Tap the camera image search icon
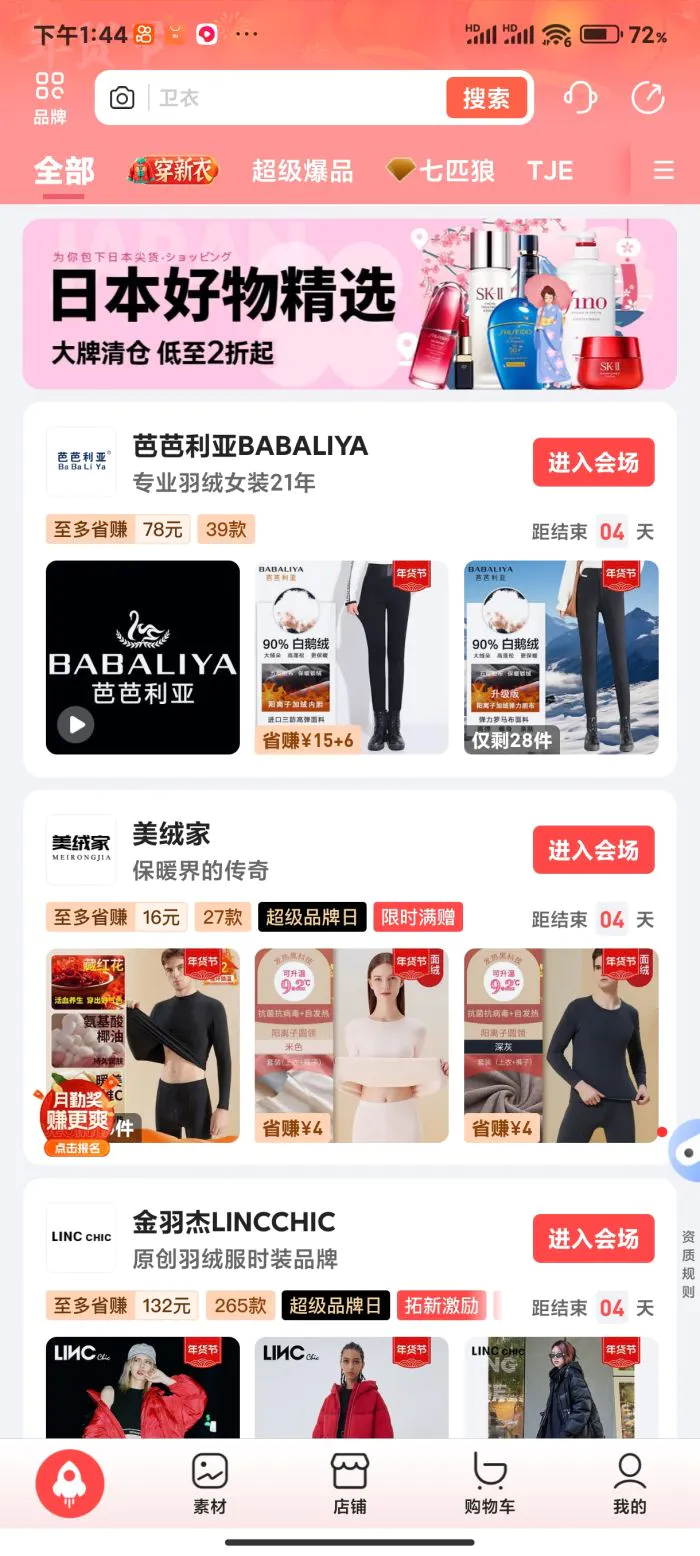Screen dimensions: 700x1556 pyautogui.click(x=122, y=98)
